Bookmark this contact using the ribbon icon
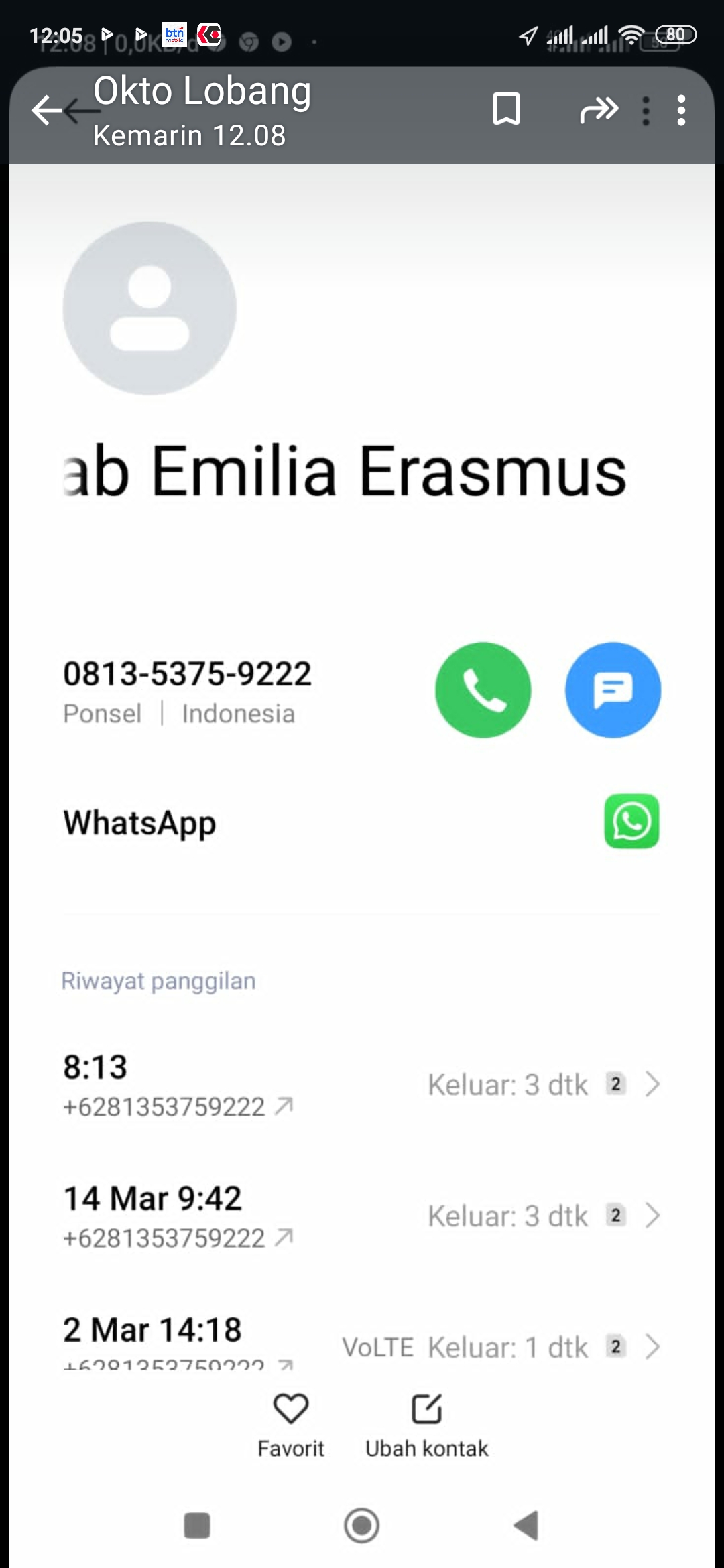The image size is (724, 1568). pyautogui.click(x=507, y=109)
